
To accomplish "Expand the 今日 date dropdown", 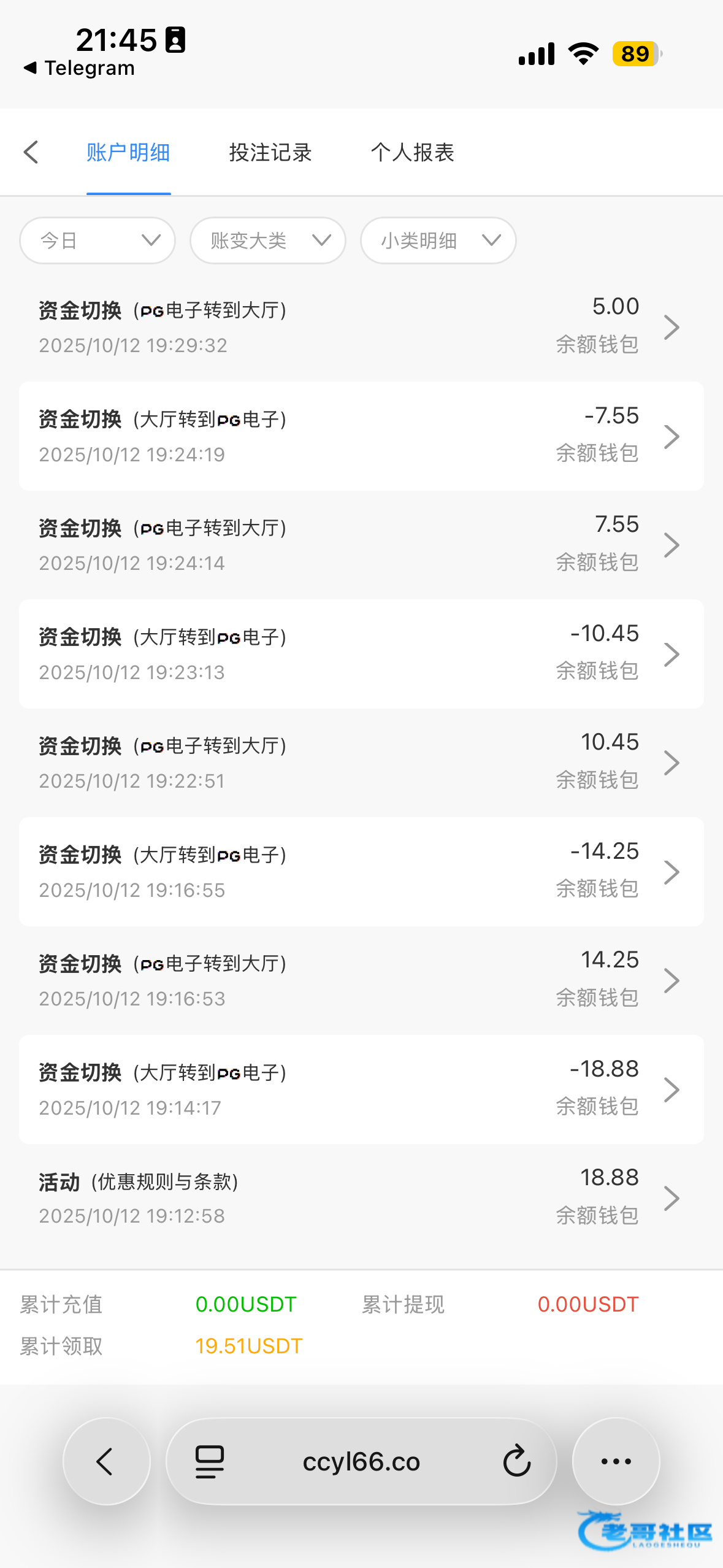I will [x=98, y=240].
